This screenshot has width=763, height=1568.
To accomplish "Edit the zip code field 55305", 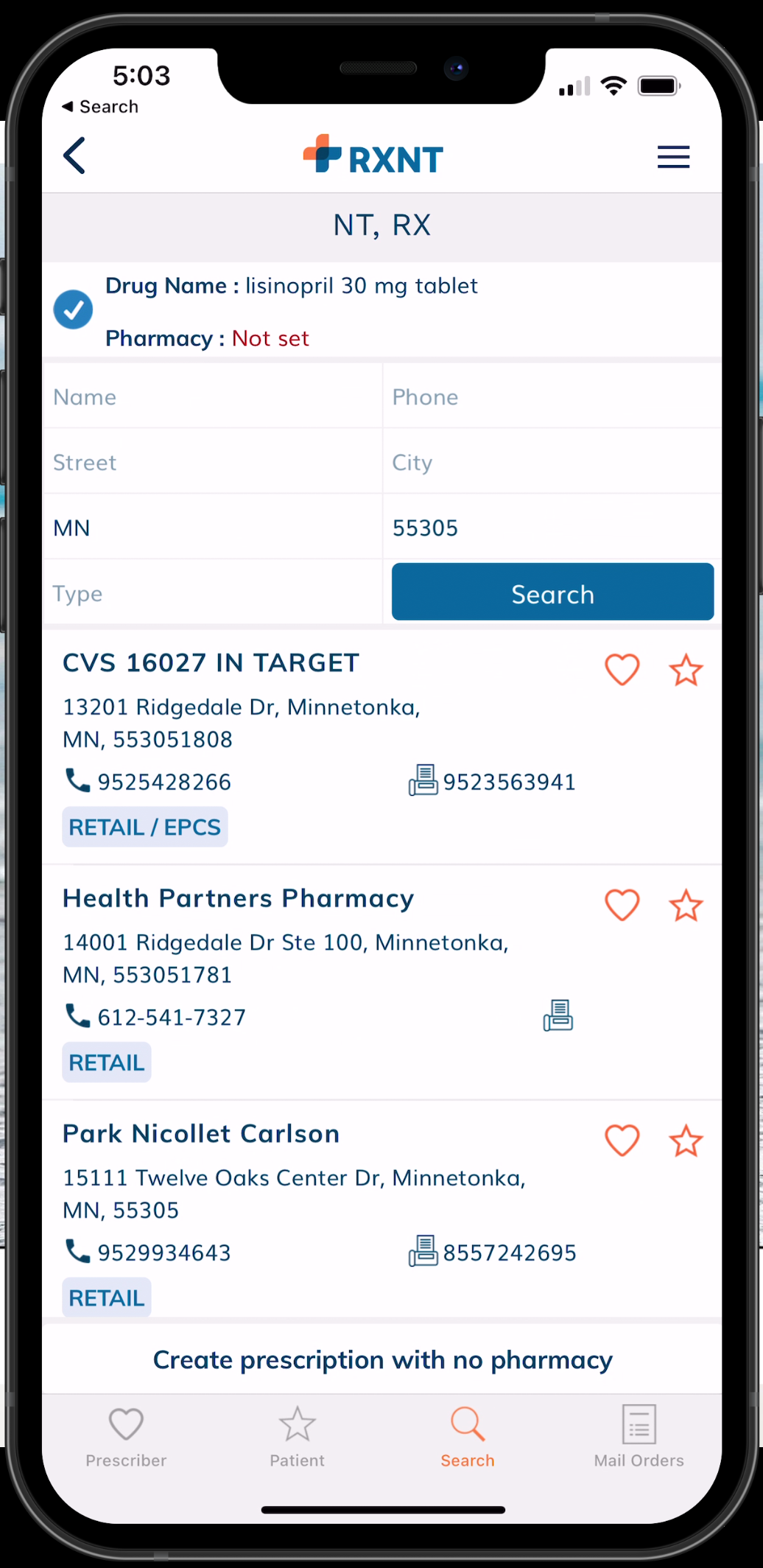I will [552, 528].
